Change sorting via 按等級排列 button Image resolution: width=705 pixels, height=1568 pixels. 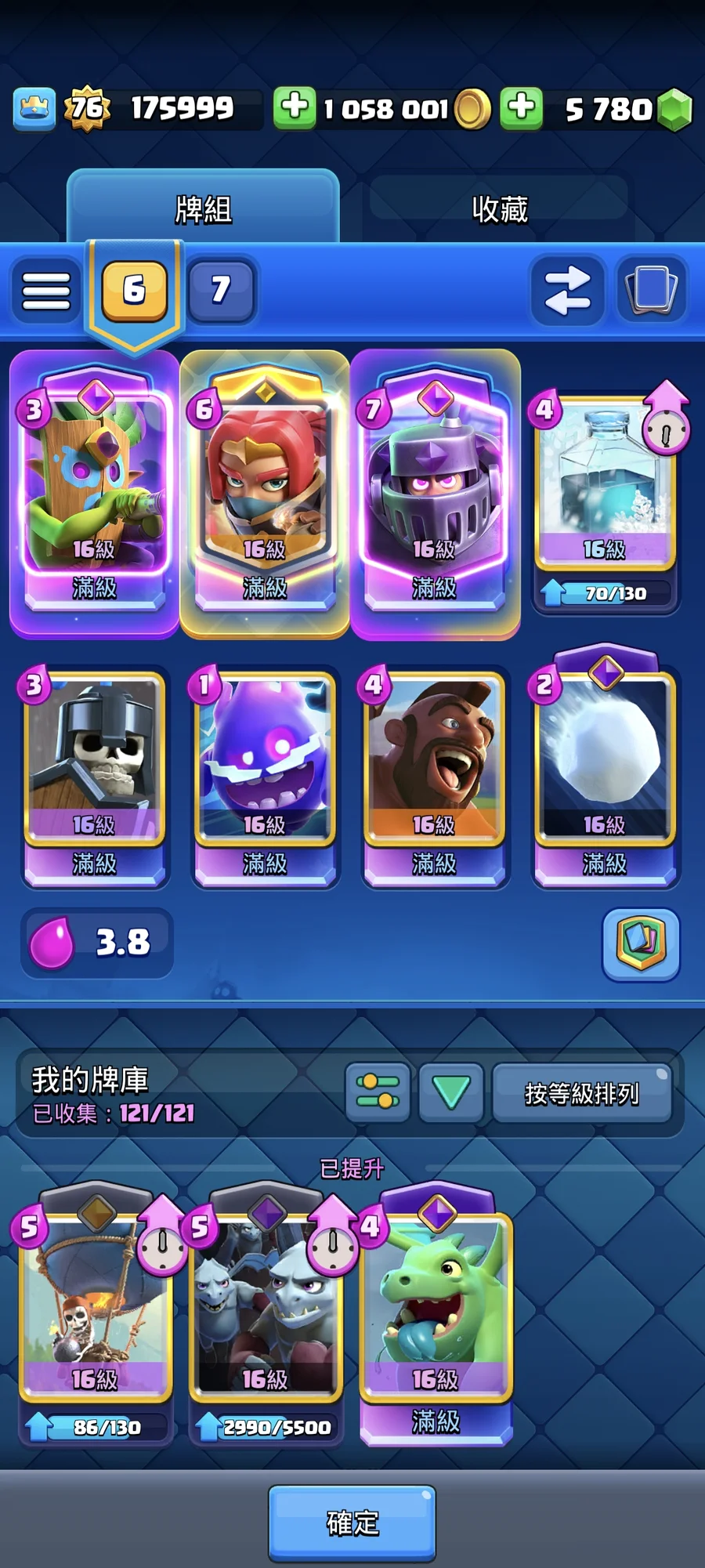581,1092
